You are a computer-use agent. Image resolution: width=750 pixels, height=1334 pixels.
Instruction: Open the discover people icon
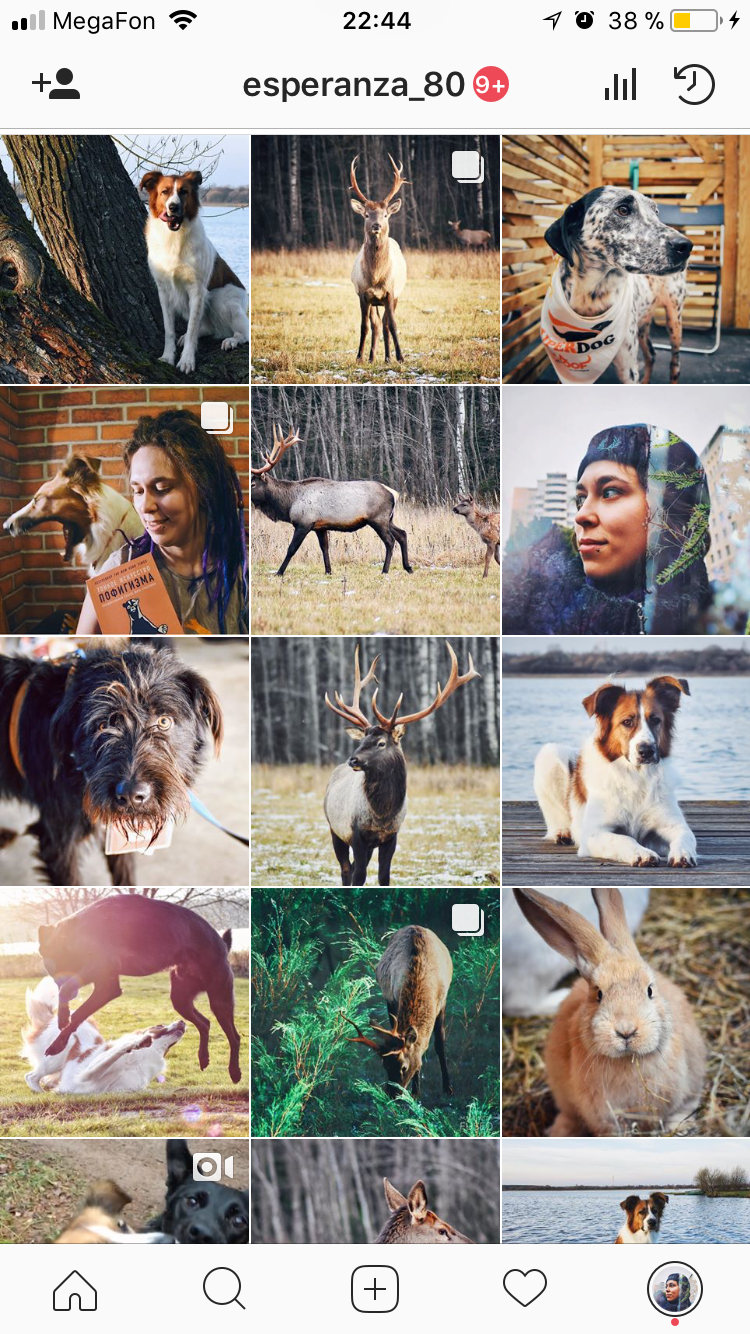56,84
